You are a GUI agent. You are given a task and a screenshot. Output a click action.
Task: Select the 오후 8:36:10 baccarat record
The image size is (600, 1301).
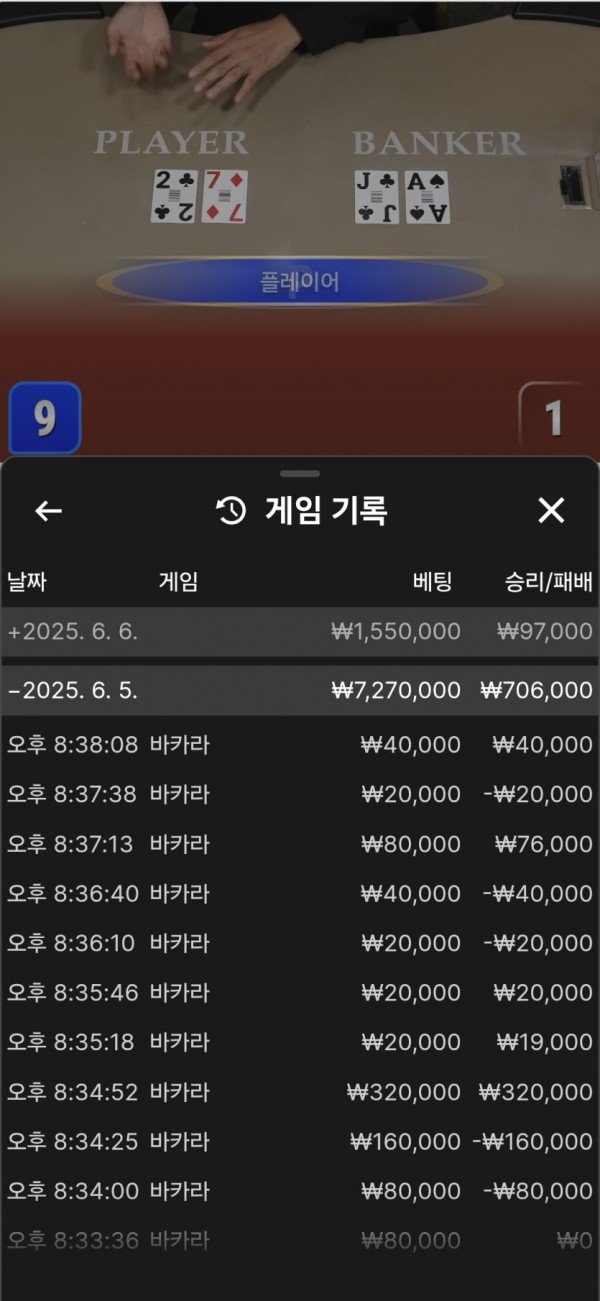pyautogui.click(x=300, y=943)
